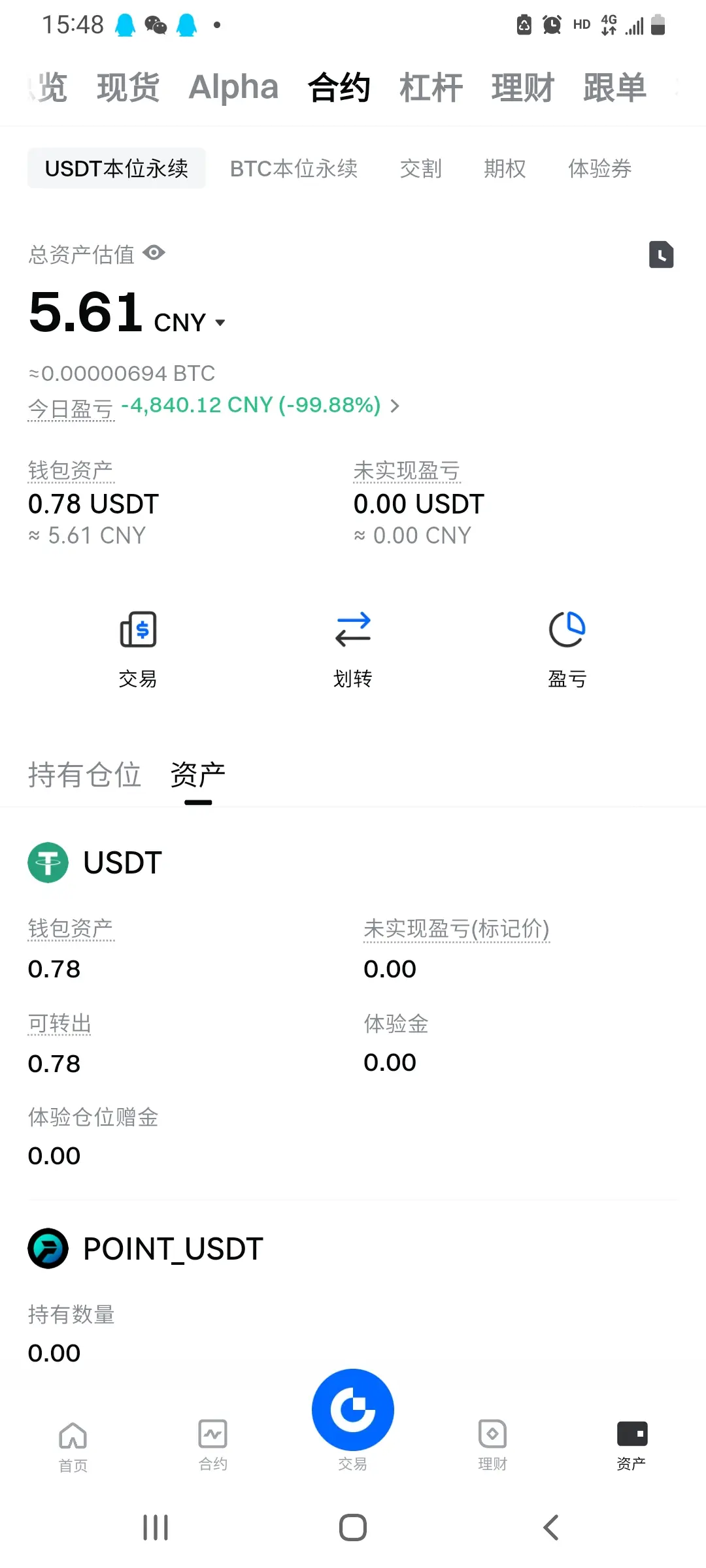Switch to the 现货 tab
706x1568 pixels.
click(x=128, y=88)
